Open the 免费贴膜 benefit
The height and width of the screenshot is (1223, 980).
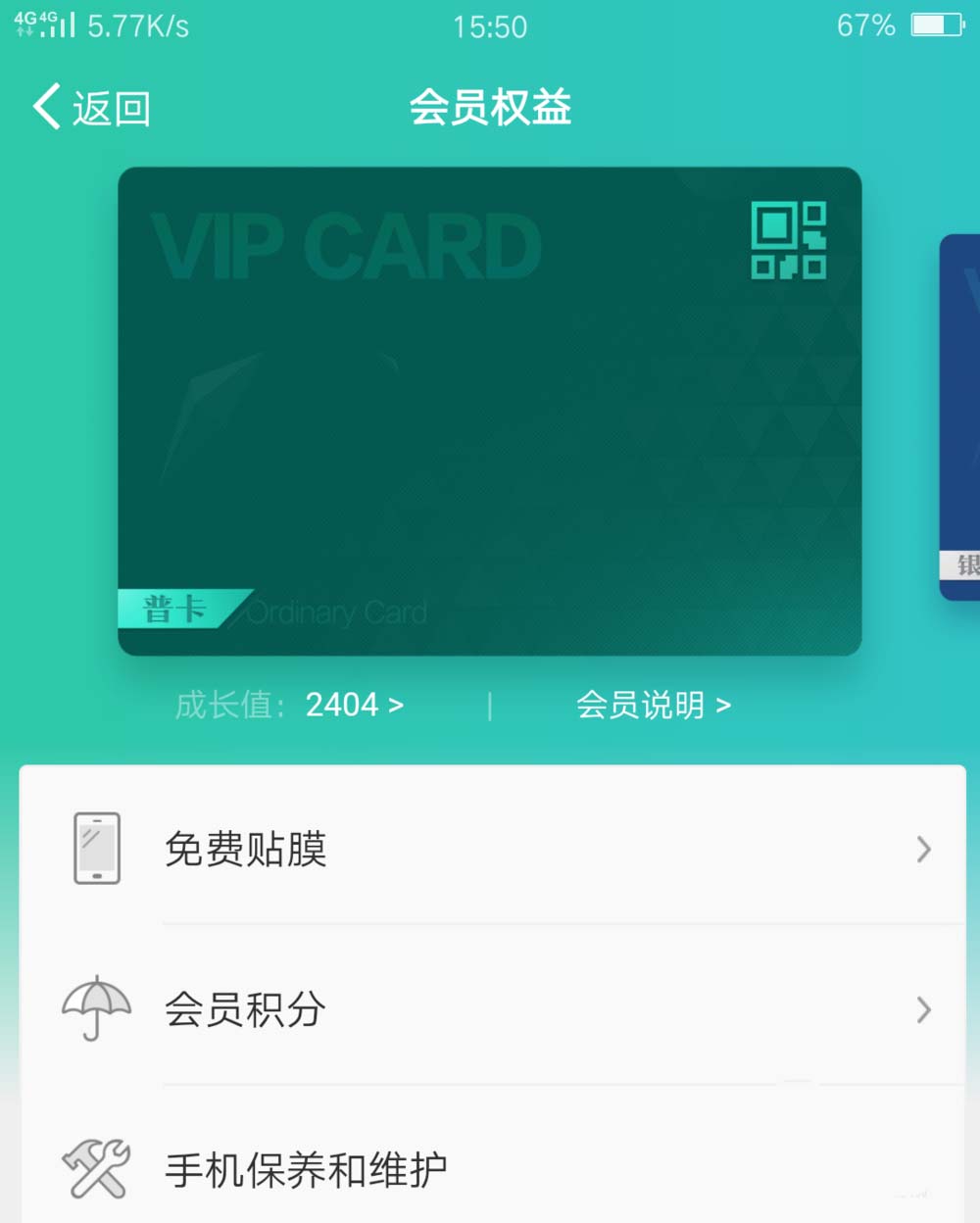[492, 849]
